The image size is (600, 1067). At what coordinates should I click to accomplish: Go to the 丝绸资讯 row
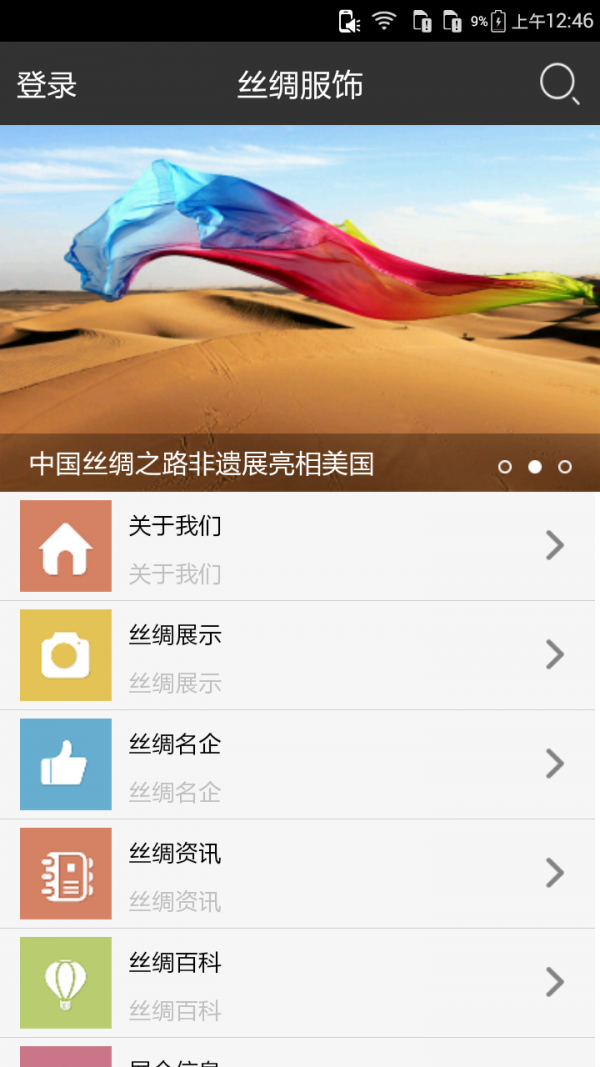(x=300, y=873)
